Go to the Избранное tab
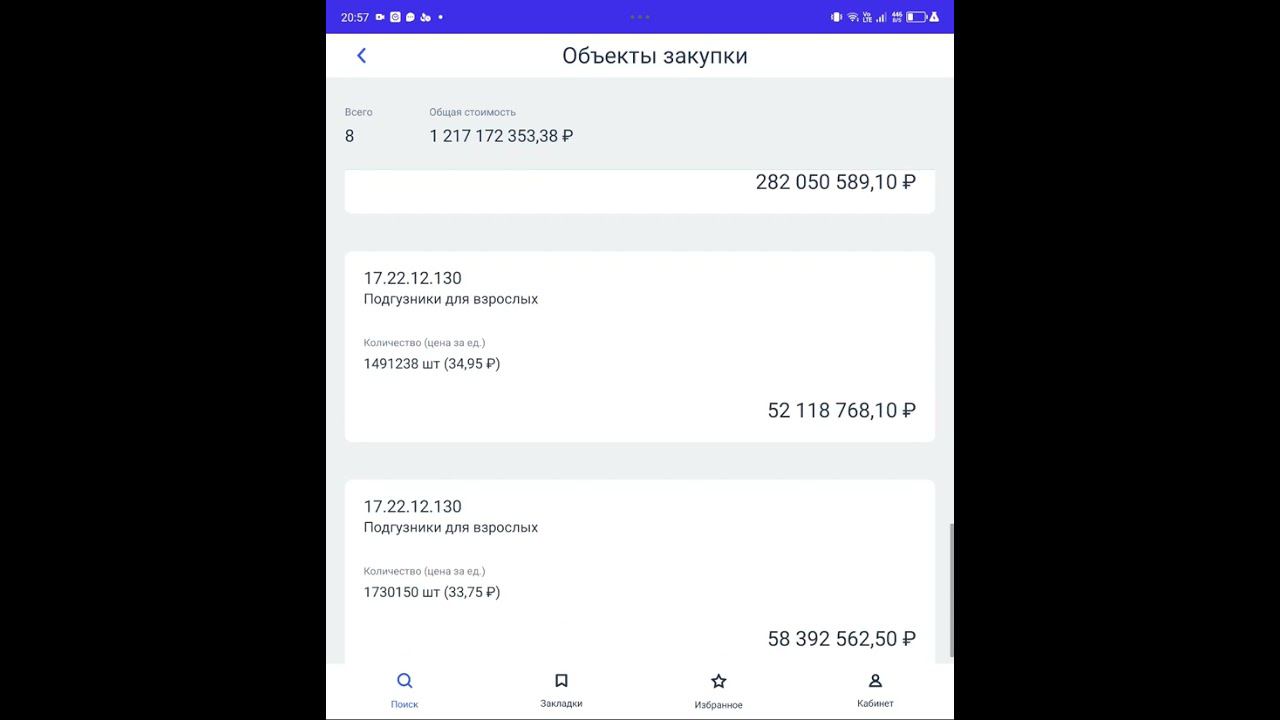 click(x=718, y=690)
